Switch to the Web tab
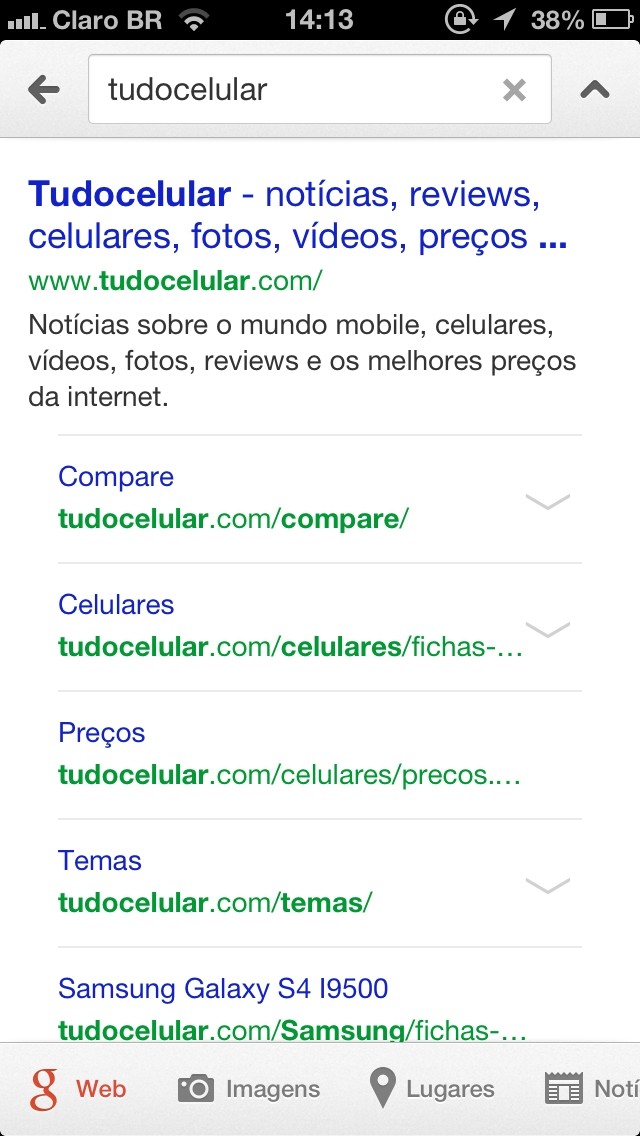The image size is (640, 1136). [78, 1089]
